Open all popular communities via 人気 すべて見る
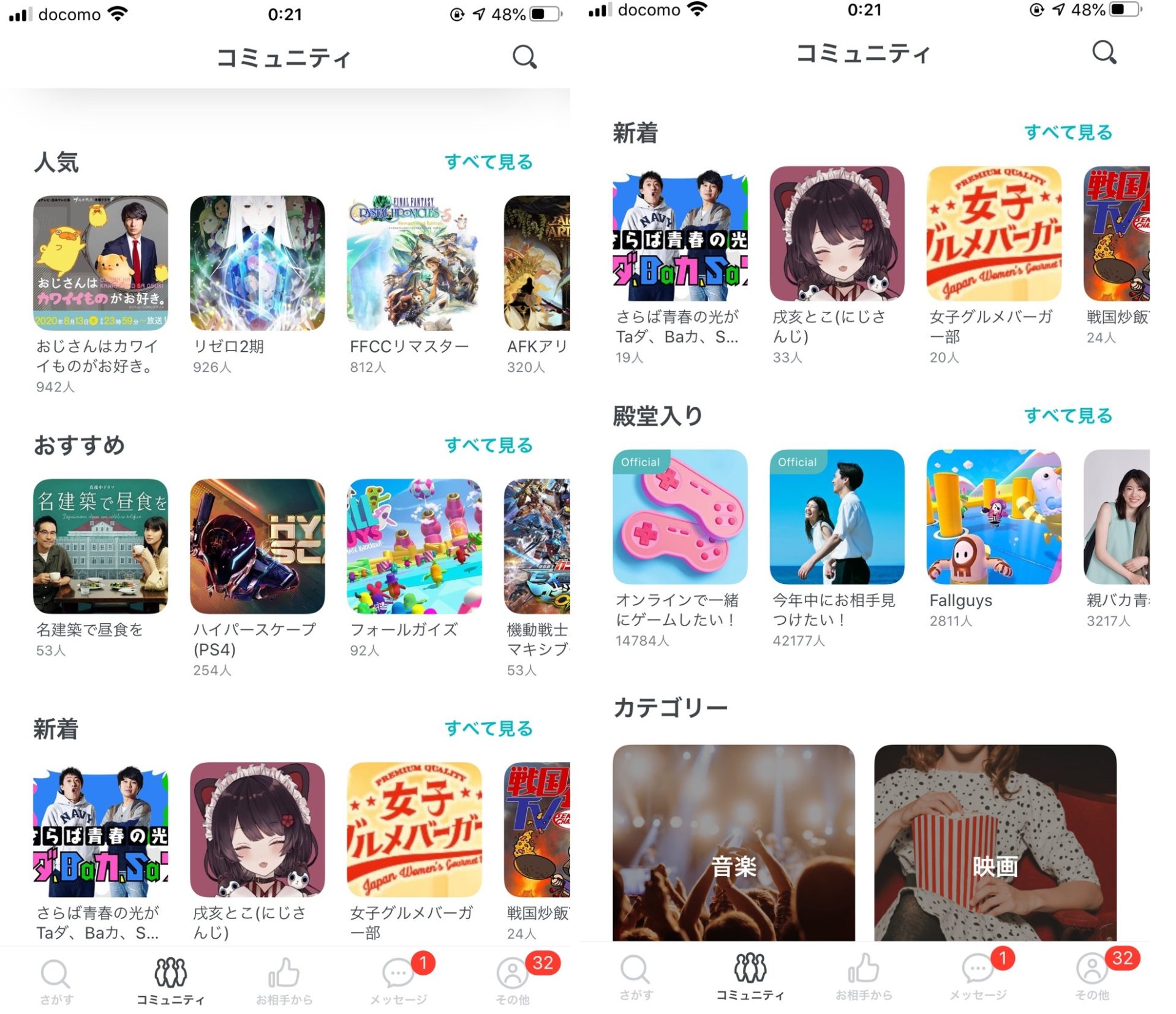This screenshot has width=1176, height=1014. tap(488, 162)
